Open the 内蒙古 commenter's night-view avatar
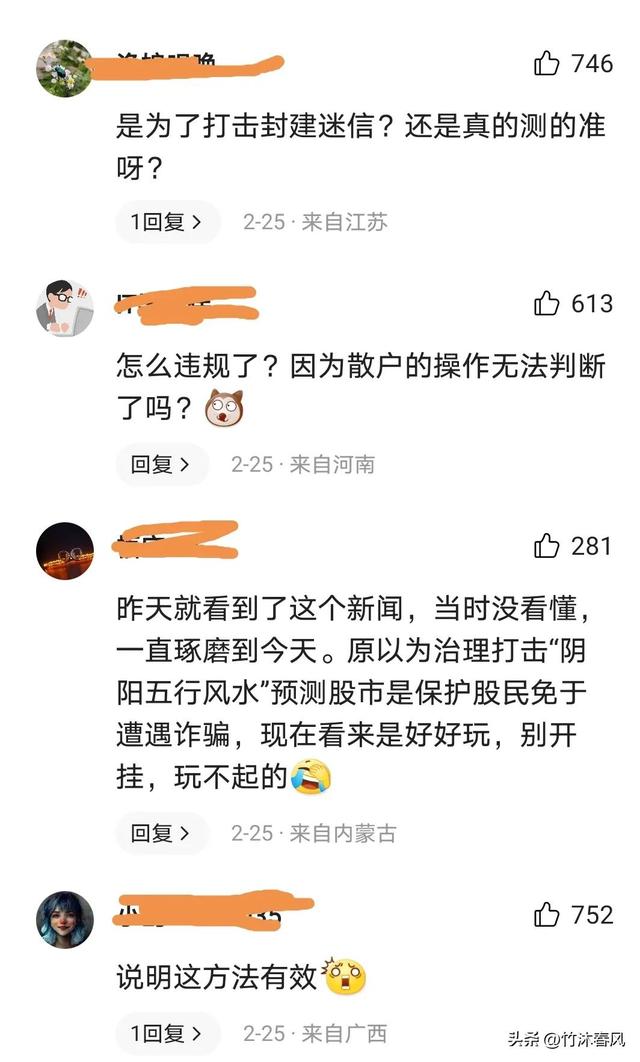This screenshot has width=640, height=1062. point(65,550)
